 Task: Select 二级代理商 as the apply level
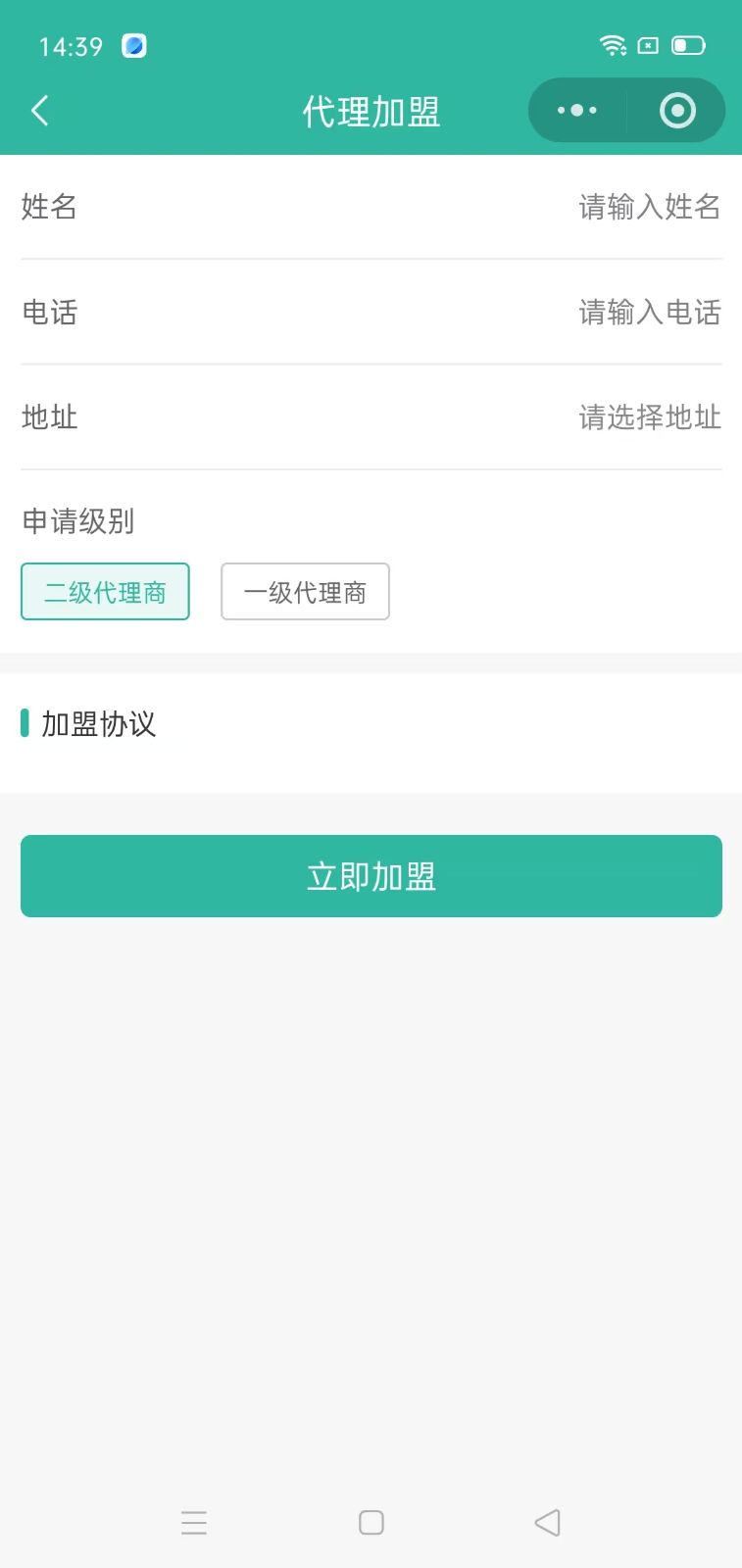pos(105,592)
